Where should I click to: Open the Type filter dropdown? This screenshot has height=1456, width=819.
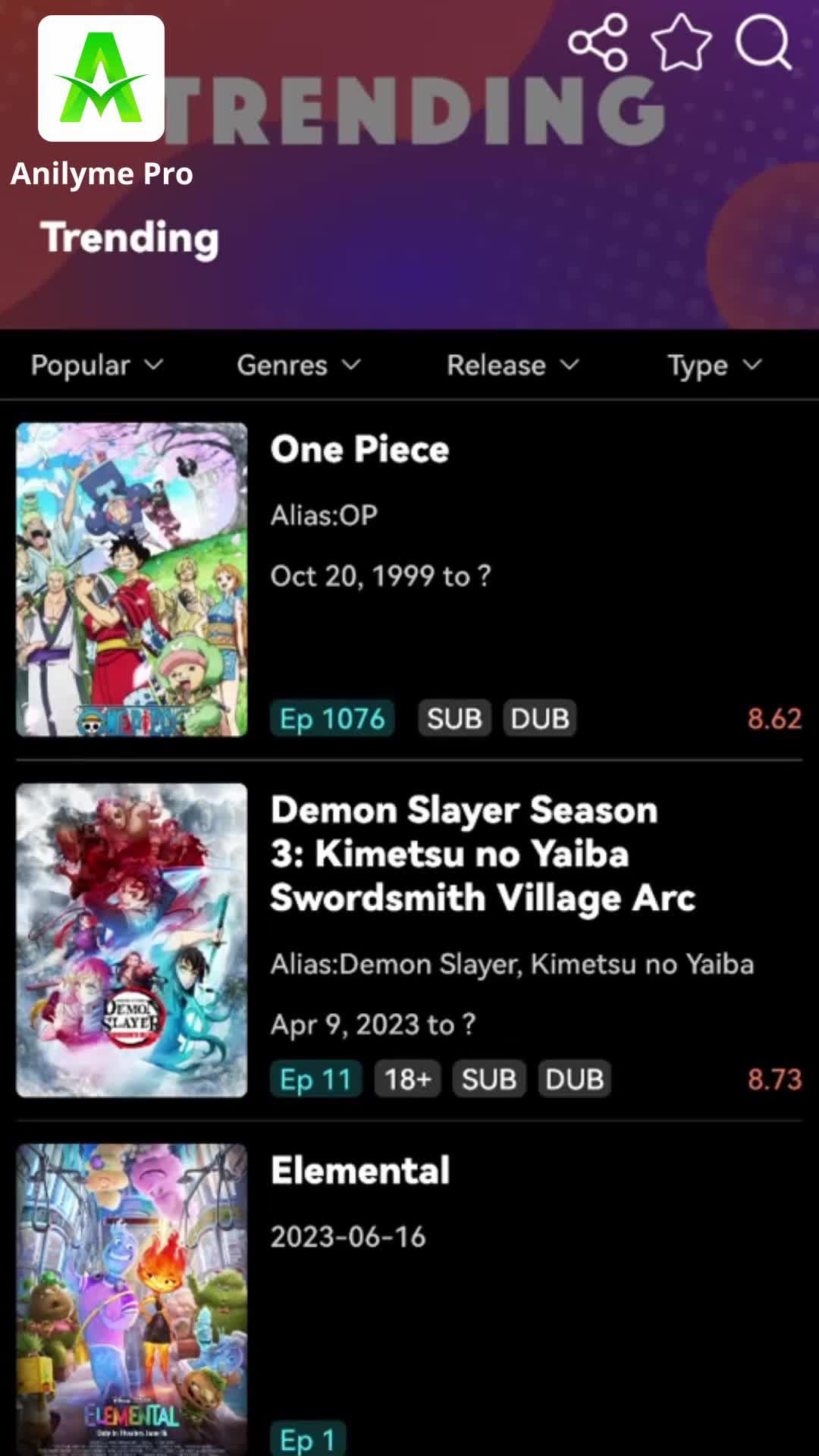[x=714, y=366]
